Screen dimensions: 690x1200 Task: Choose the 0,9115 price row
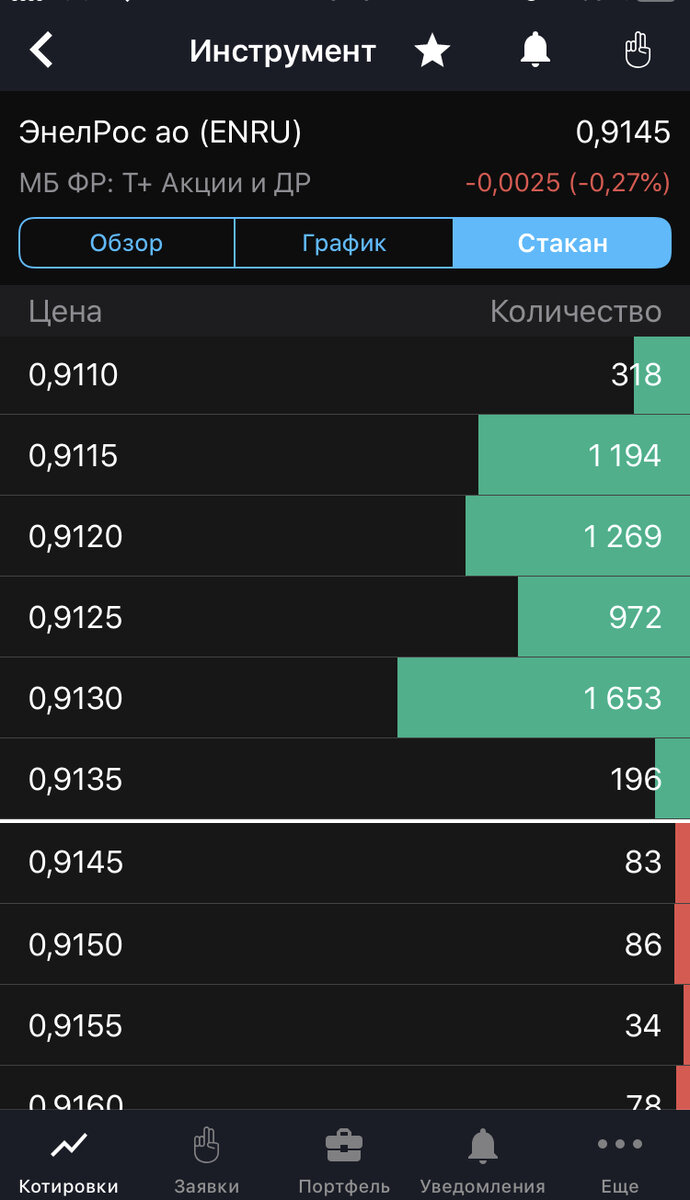click(x=345, y=456)
